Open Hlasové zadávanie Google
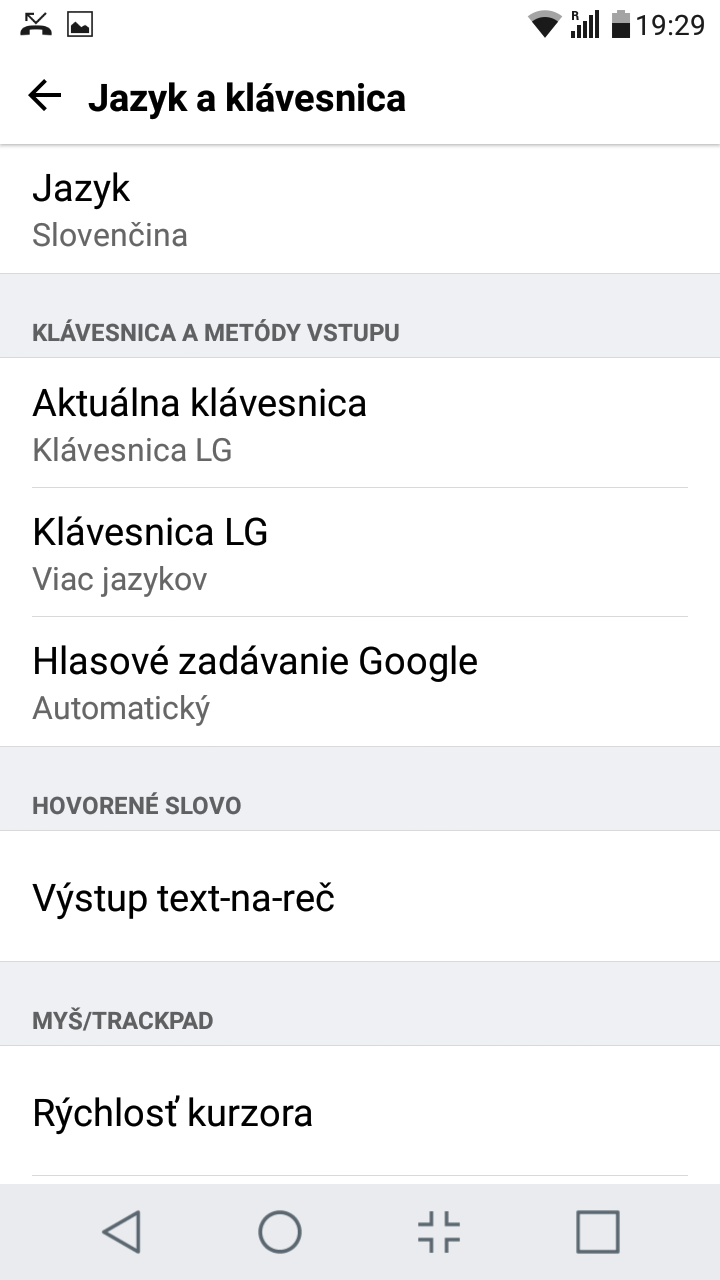 pos(360,681)
